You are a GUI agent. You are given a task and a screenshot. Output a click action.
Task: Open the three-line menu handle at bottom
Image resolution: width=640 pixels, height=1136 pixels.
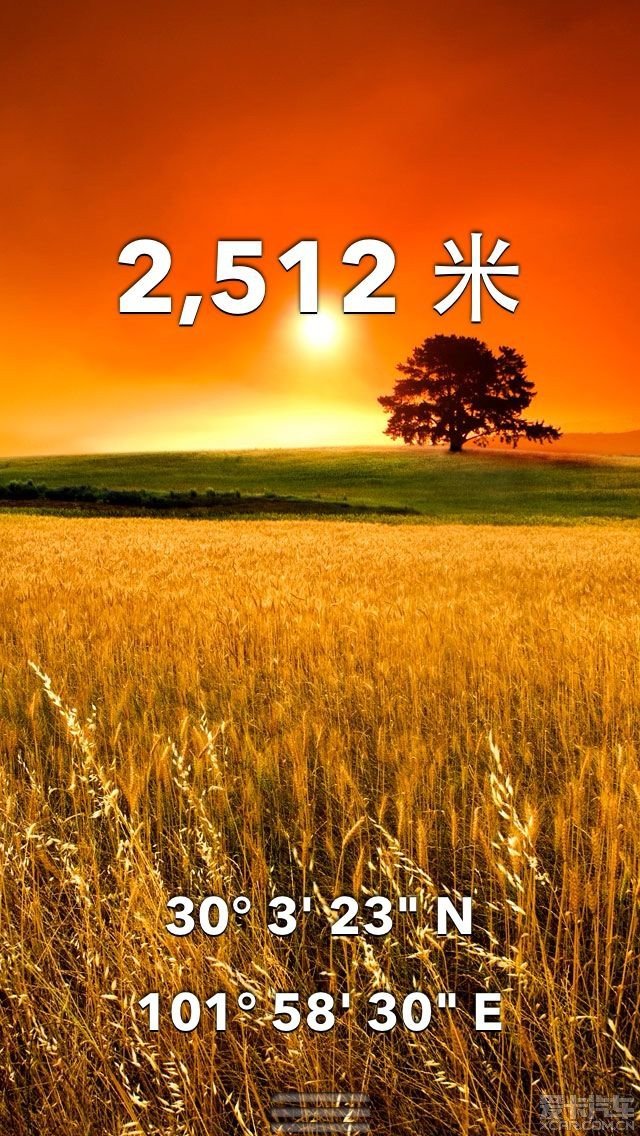point(321,1110)
